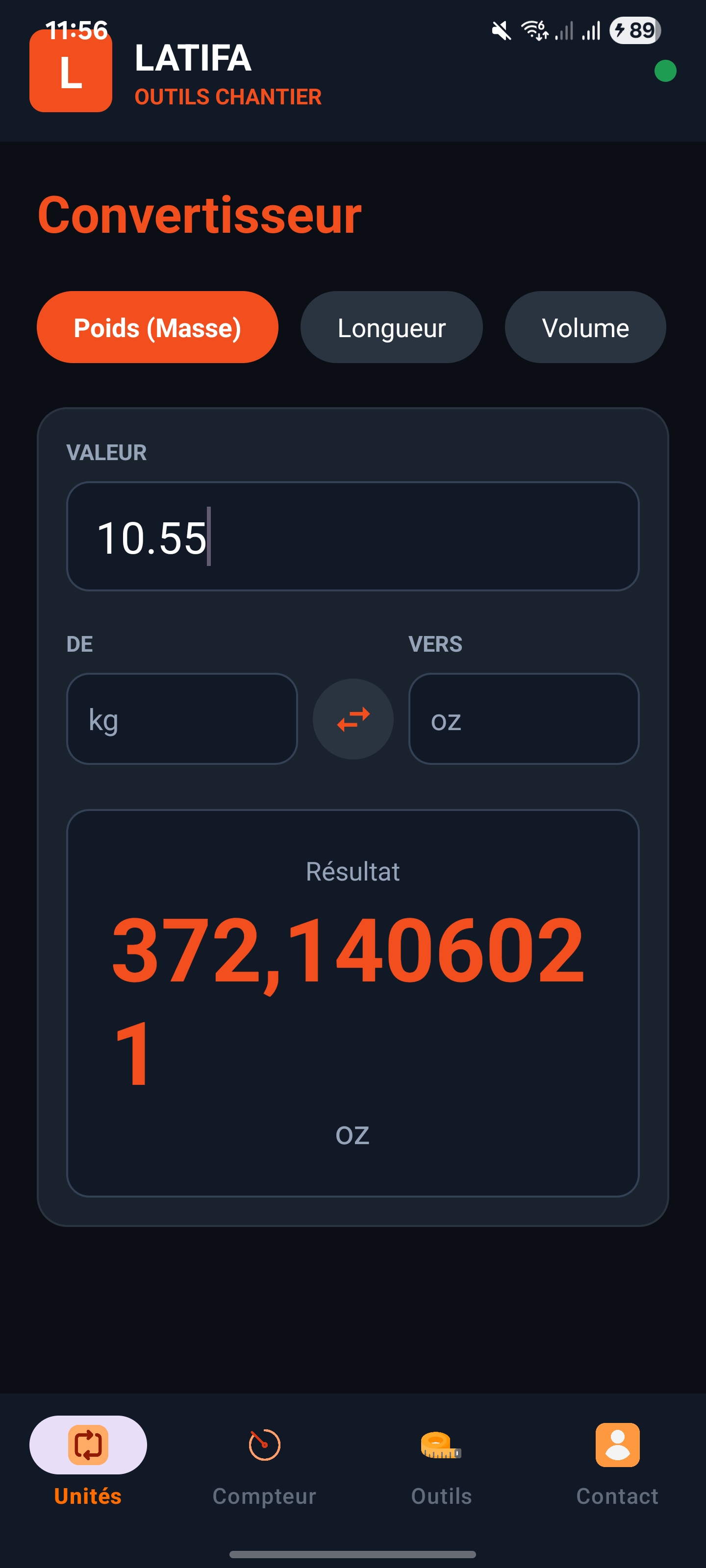Viewport: 706px width, 1568px height.
Task: Switch to the Volume category
Action: pyautogui.click(x=585, y=327)
